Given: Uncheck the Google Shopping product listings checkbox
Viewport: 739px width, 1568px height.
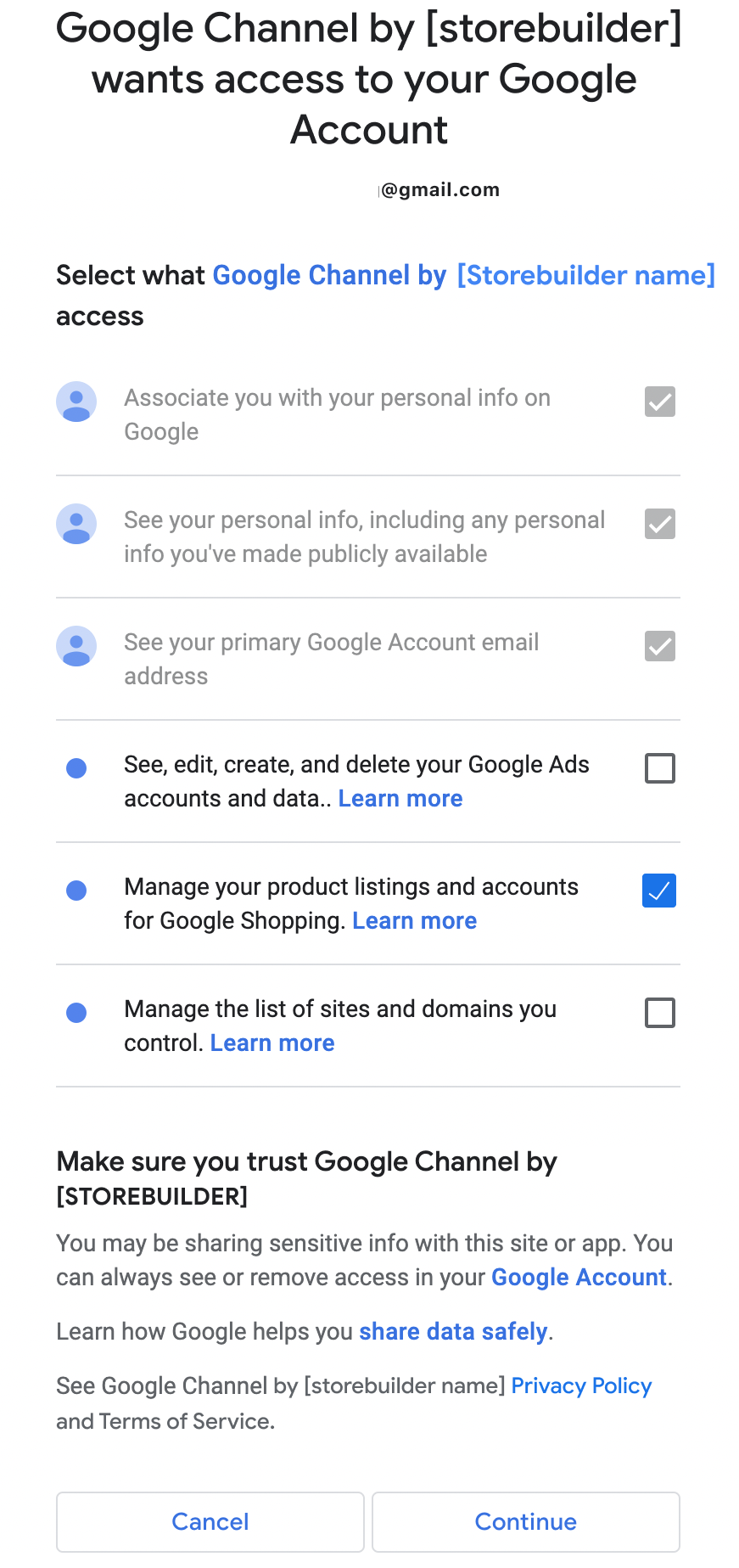Looking at the screenshot, I should (659, 891).
